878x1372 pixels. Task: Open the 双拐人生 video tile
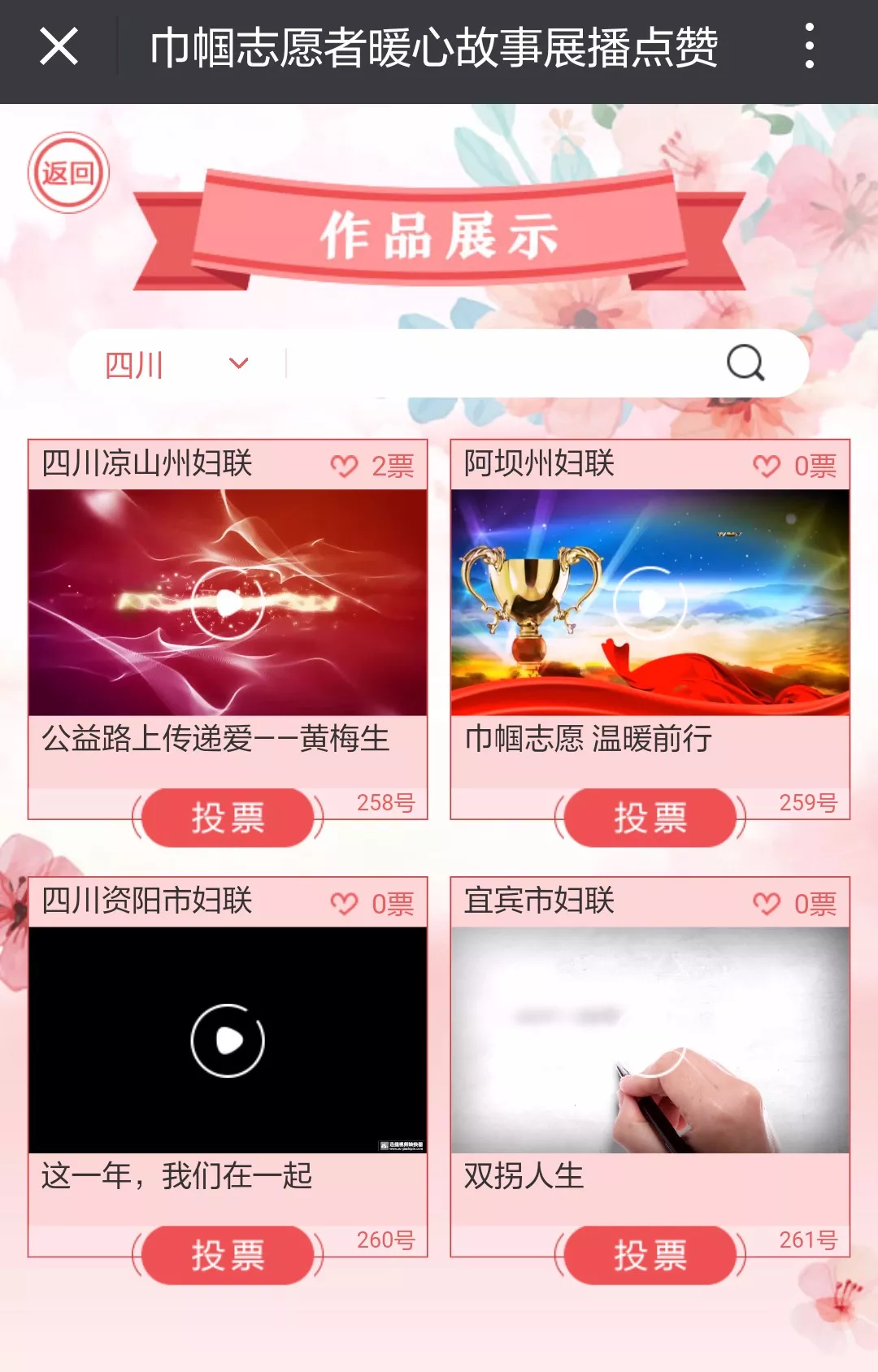(x=650, y=1040)
